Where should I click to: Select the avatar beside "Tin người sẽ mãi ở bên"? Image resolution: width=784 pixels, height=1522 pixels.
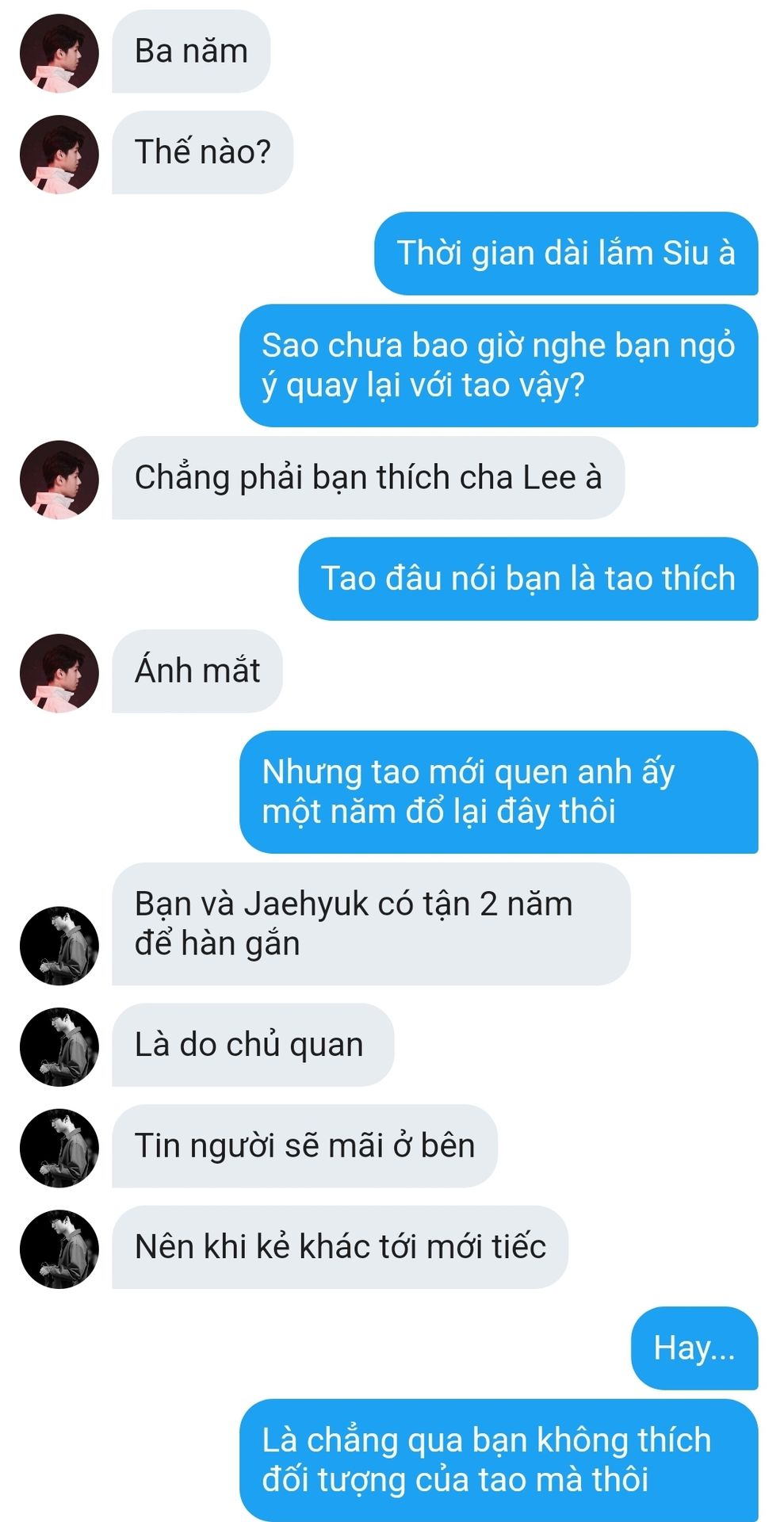point(59,1148)
